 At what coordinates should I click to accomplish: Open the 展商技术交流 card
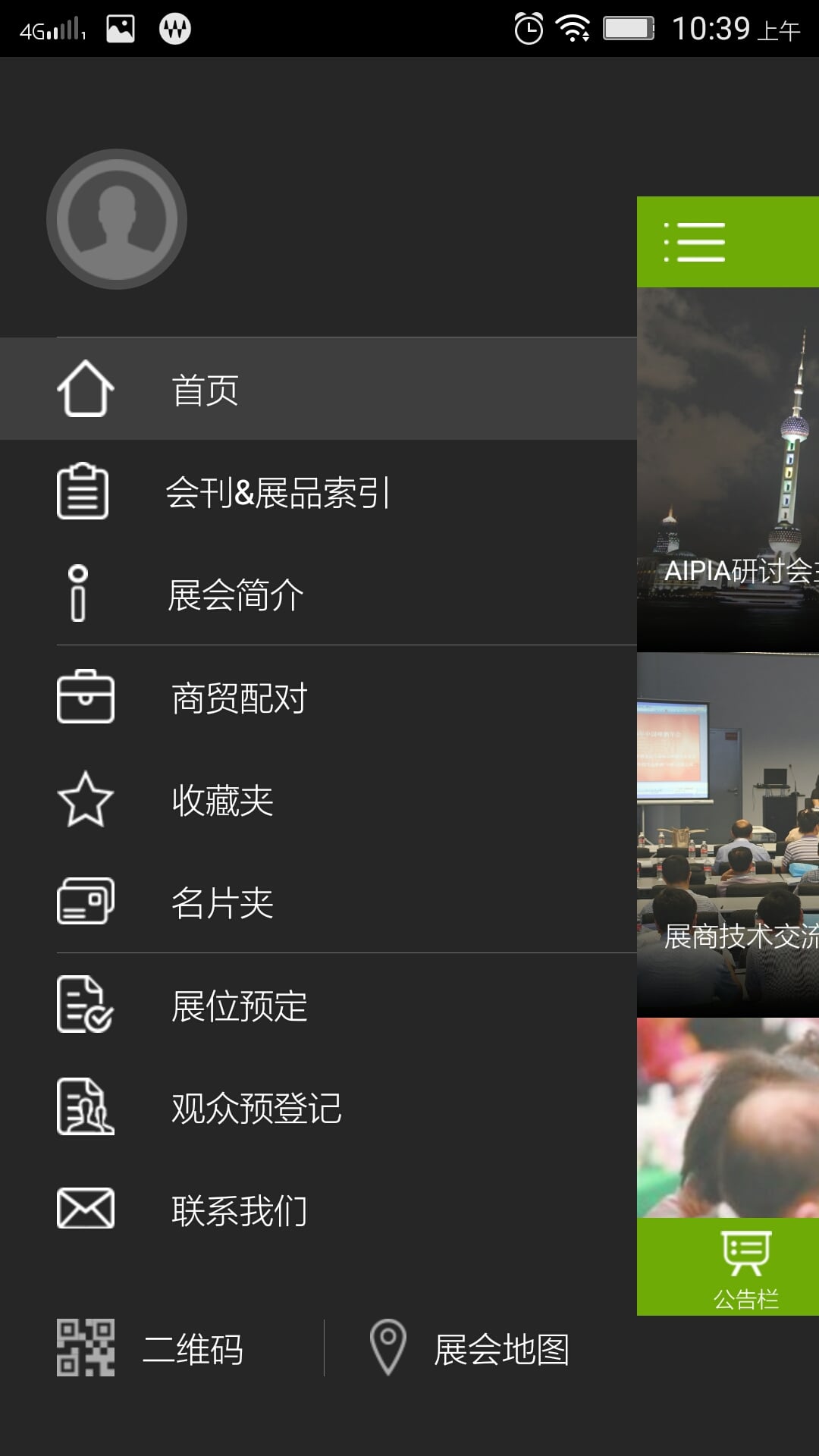click(728, 834)
